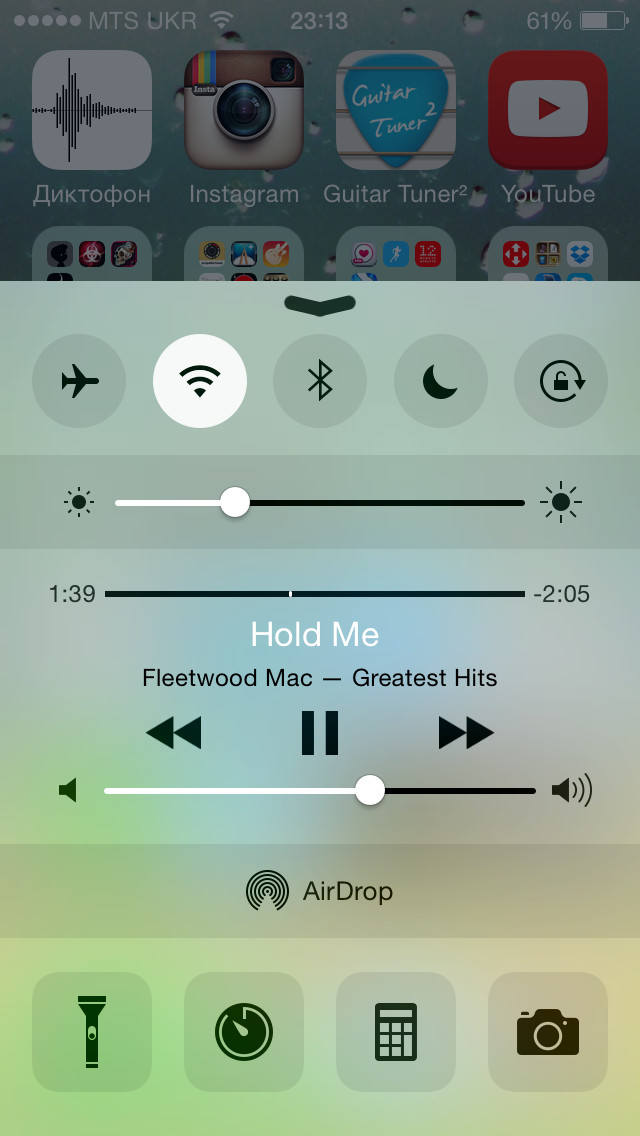Toggle the rotation lock
This screenshot has height=1136, width=640.
point(561,381)
